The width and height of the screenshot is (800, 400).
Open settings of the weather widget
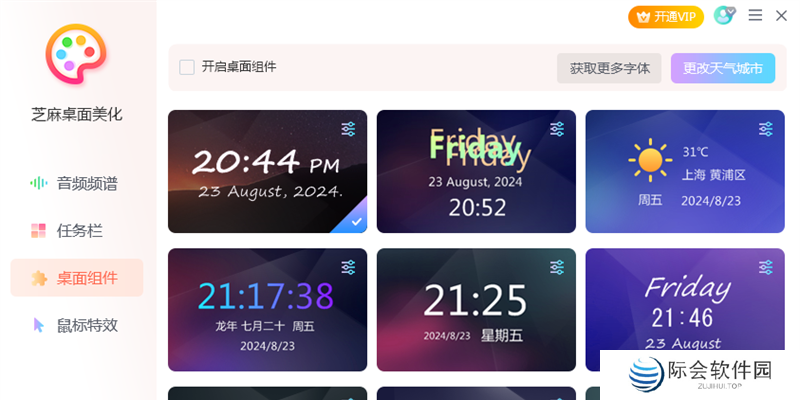coord(766,129)
